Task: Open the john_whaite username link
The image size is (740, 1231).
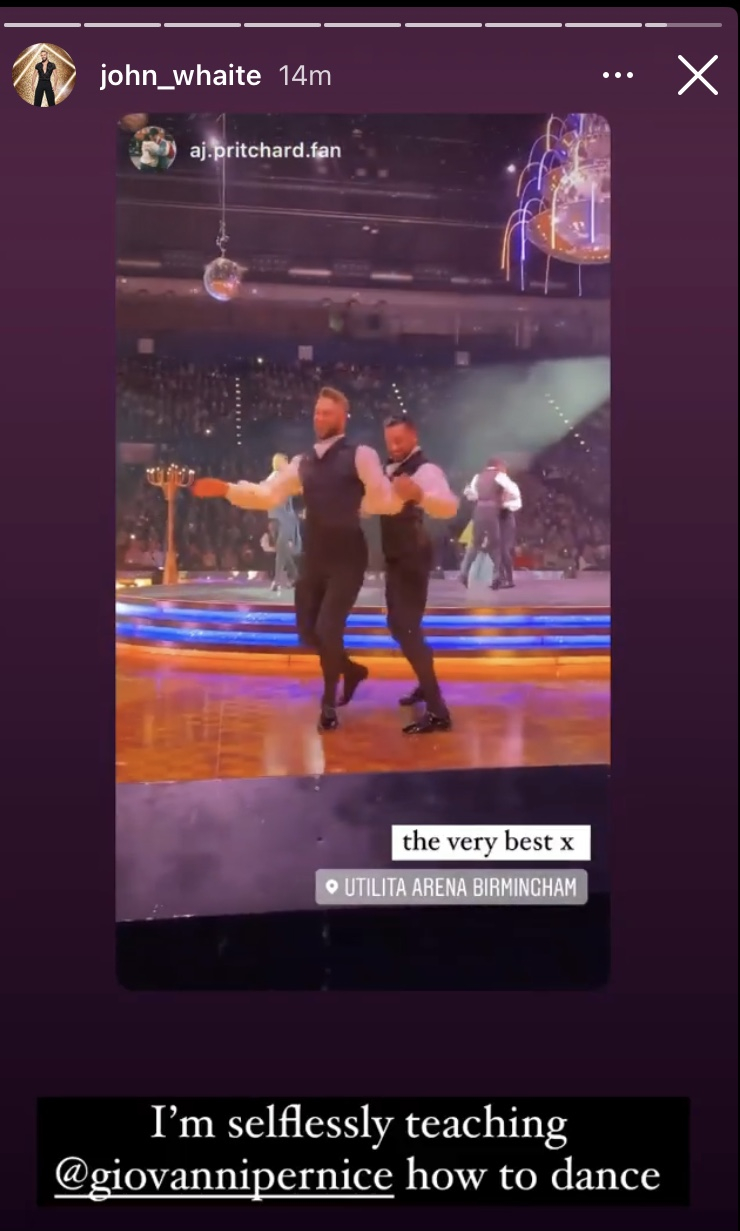Action: pyautogui.click(x=180, y=75)
